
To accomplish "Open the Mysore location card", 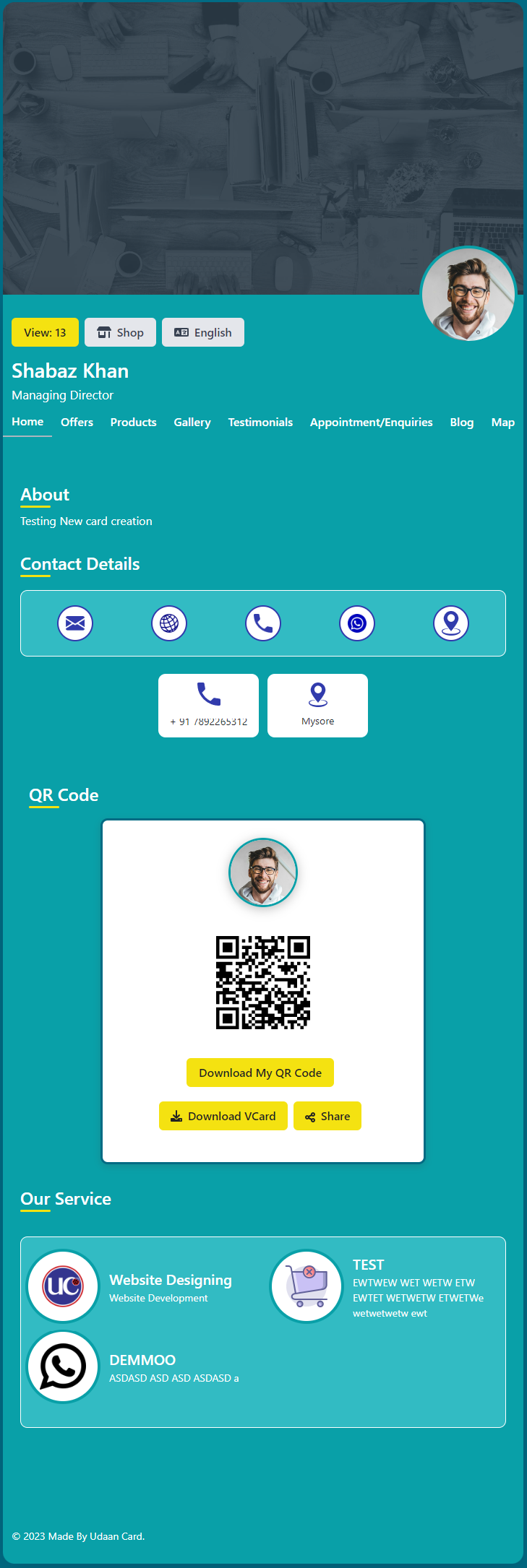I will (317, 705).
